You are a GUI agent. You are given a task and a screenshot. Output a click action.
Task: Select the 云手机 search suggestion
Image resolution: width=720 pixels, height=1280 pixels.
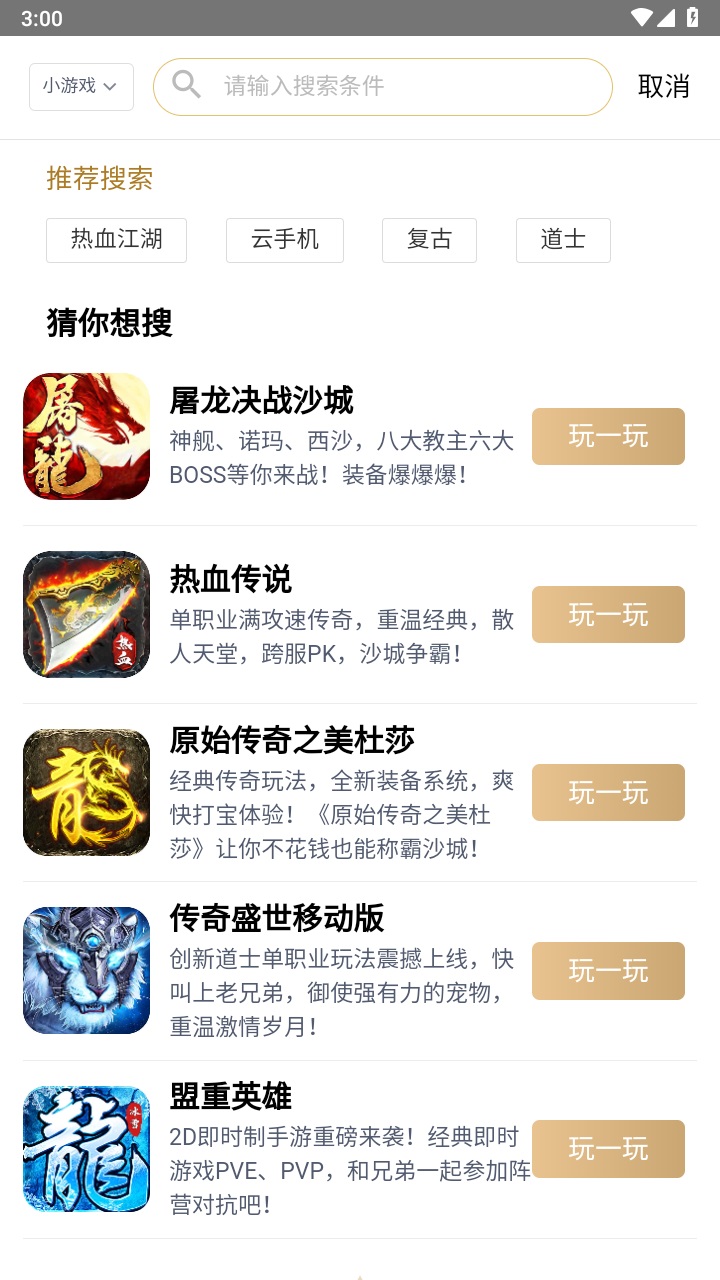pyautogui.click(x=284, y=240)
